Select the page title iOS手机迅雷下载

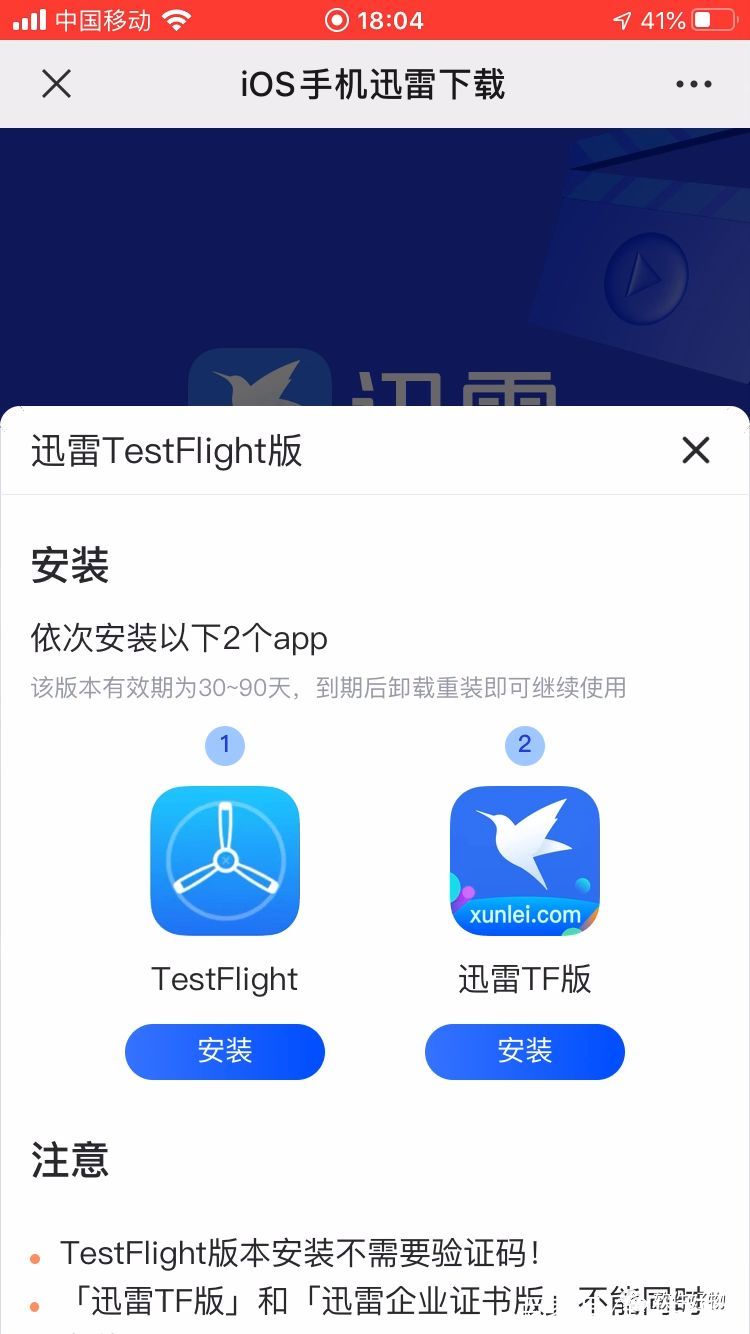pos(375,84)
